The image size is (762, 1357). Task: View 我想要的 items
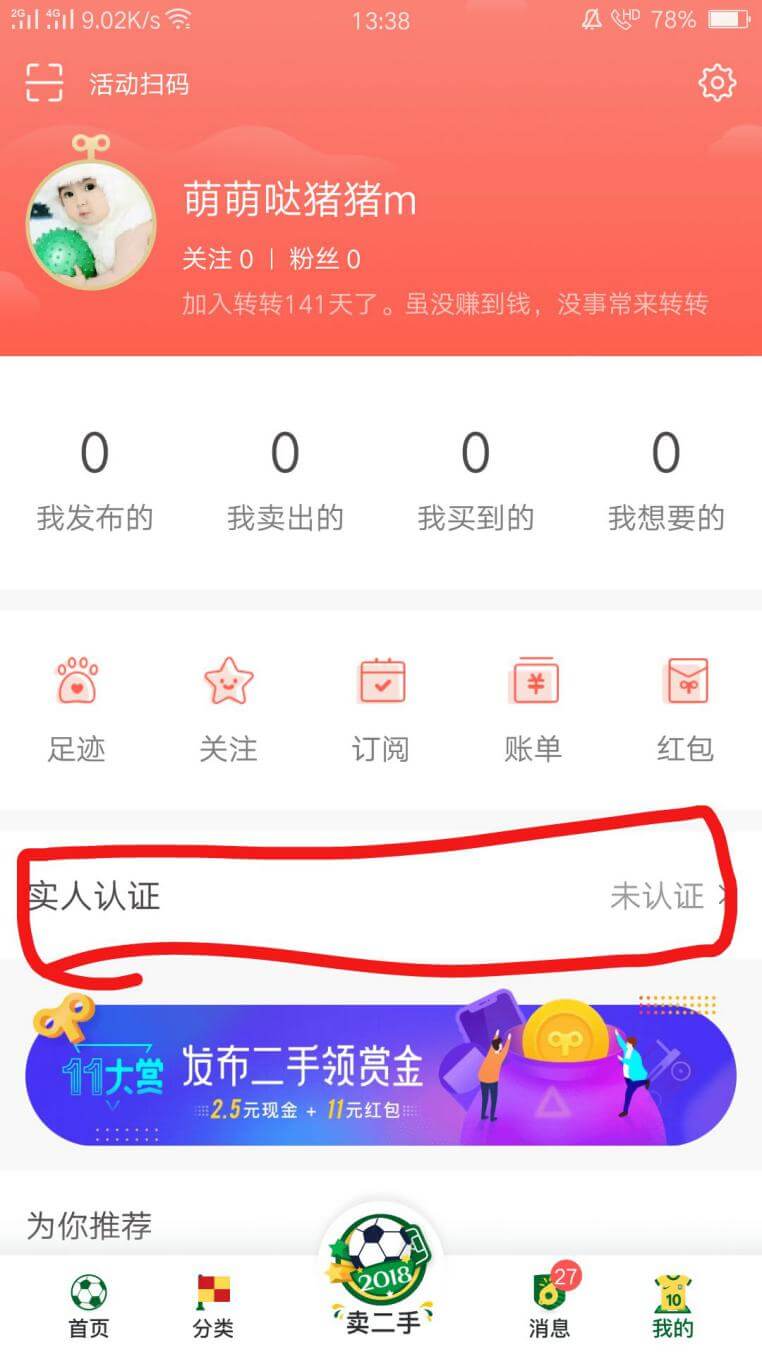click(x=666, y=480)
